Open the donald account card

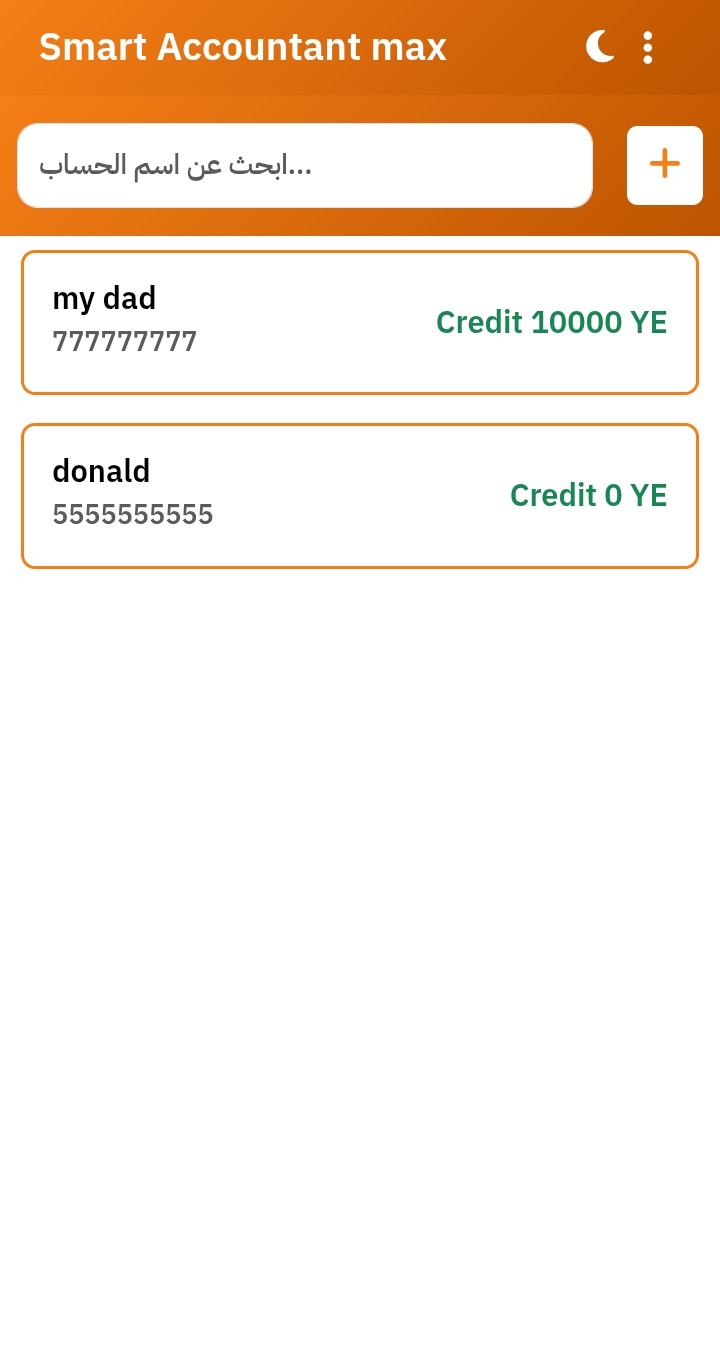point(360,496)
